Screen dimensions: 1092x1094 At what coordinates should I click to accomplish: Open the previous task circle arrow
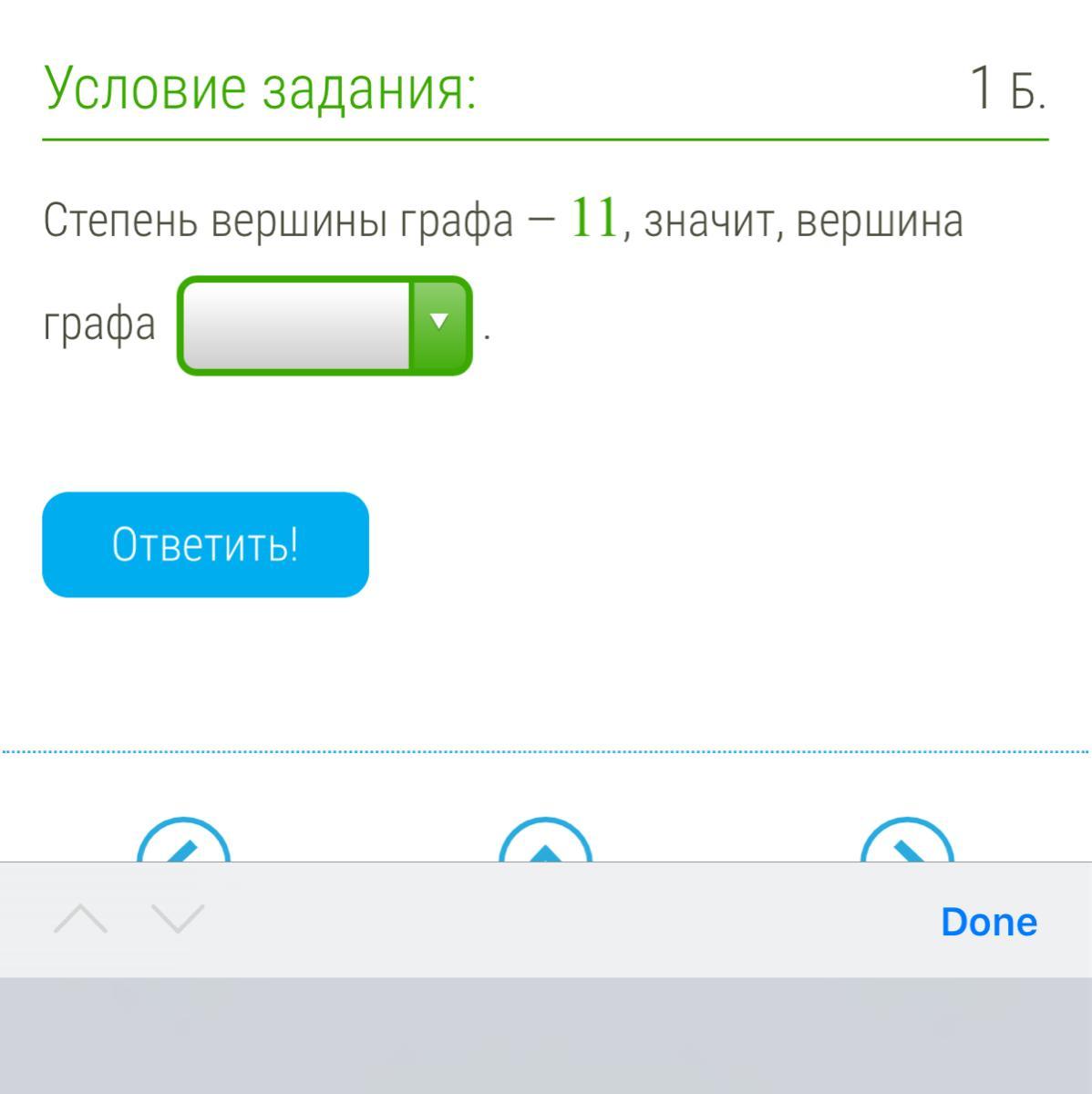point(183,840)
